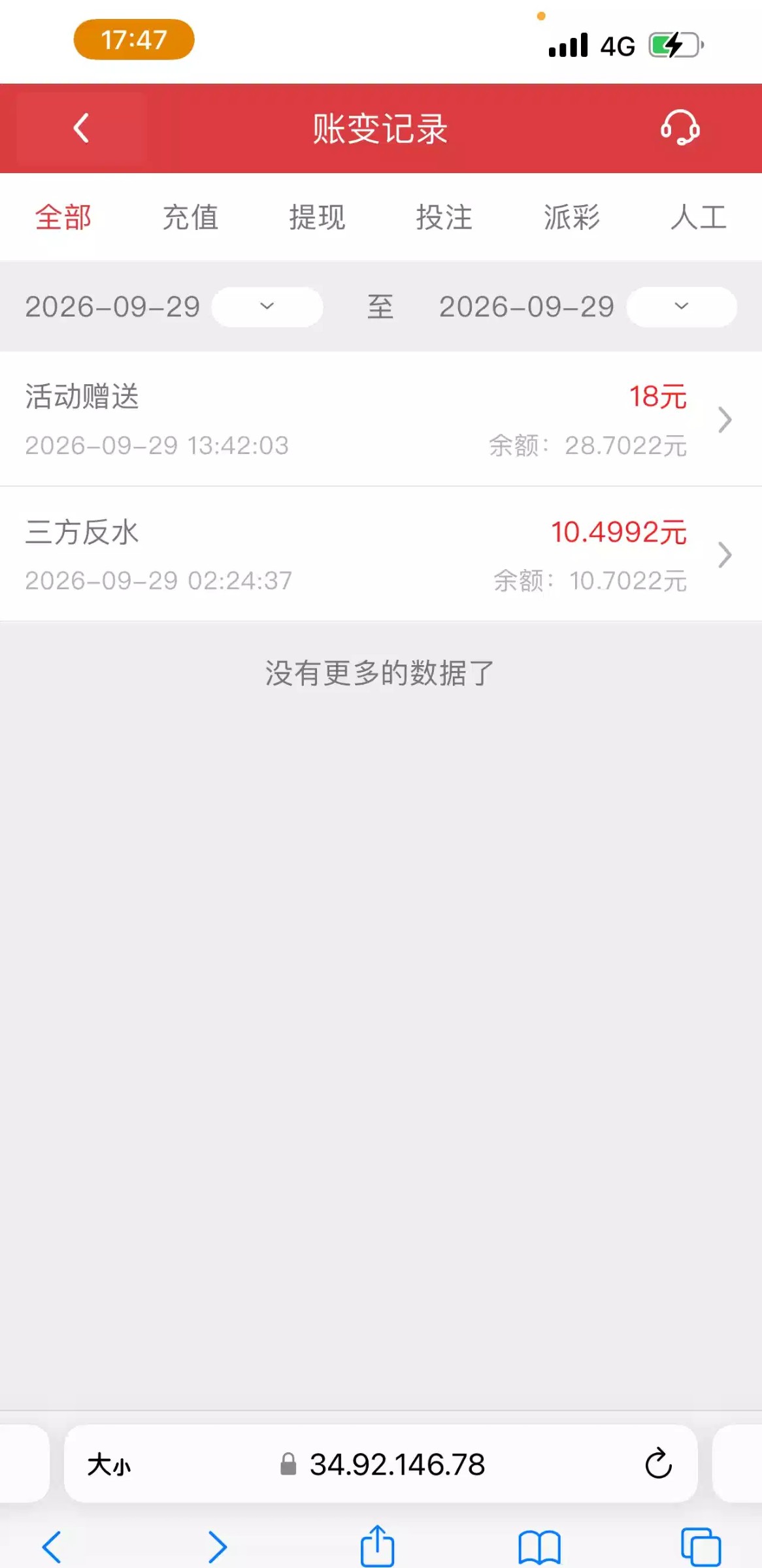Screen dimensions: 762x1568
Task: Open customer service headset icon
Action: point(680,127)
